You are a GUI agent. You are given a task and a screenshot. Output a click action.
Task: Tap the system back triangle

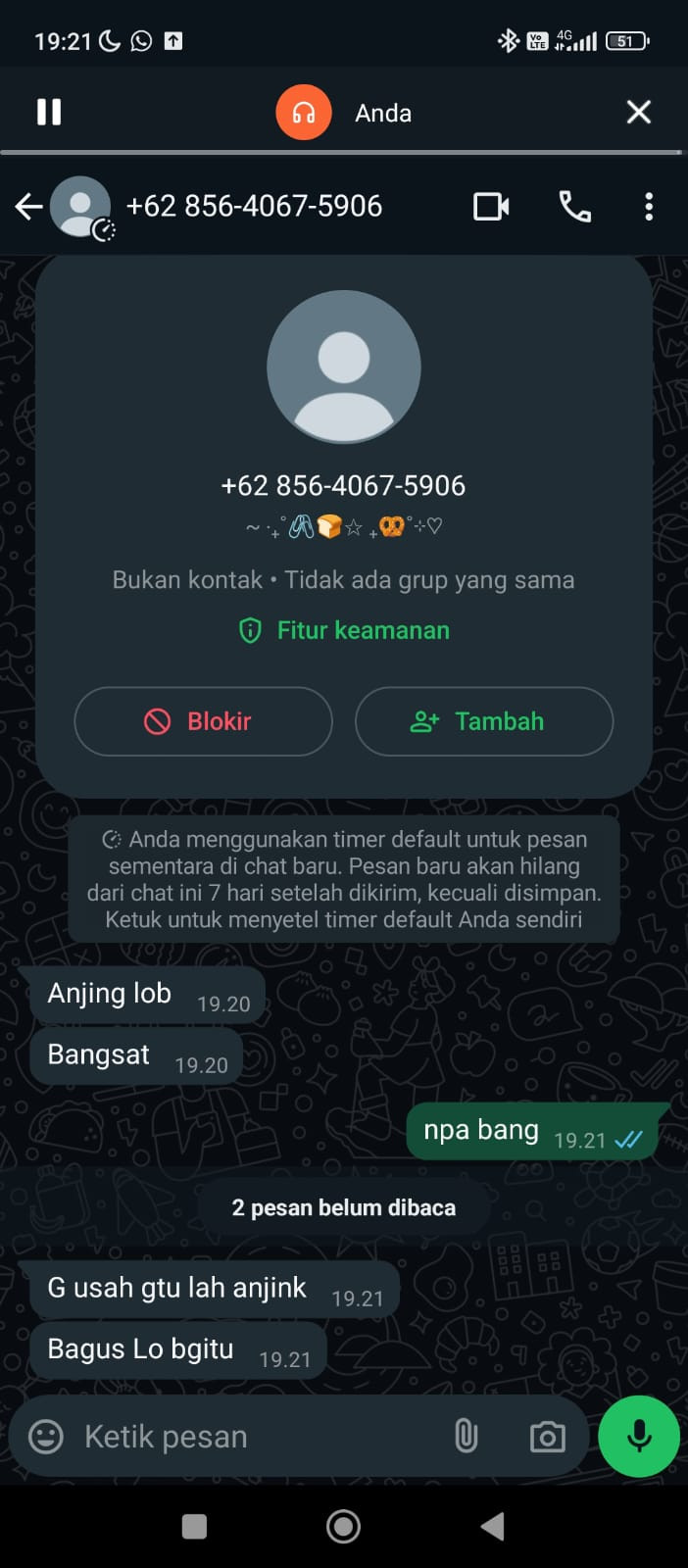click(493, 1526)
